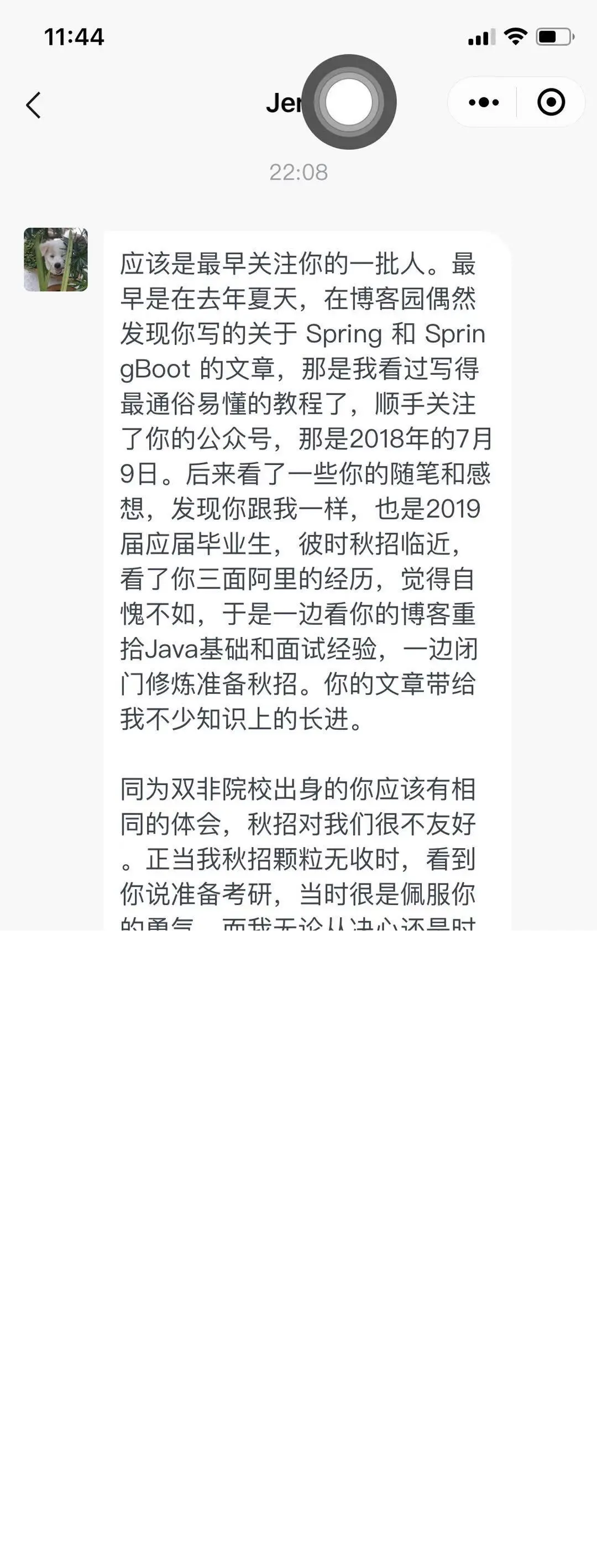Close the mini program via the circle icon
The height and width of the screenshot is (1568, 597).
pyautogui.click(x=551, y=102)
